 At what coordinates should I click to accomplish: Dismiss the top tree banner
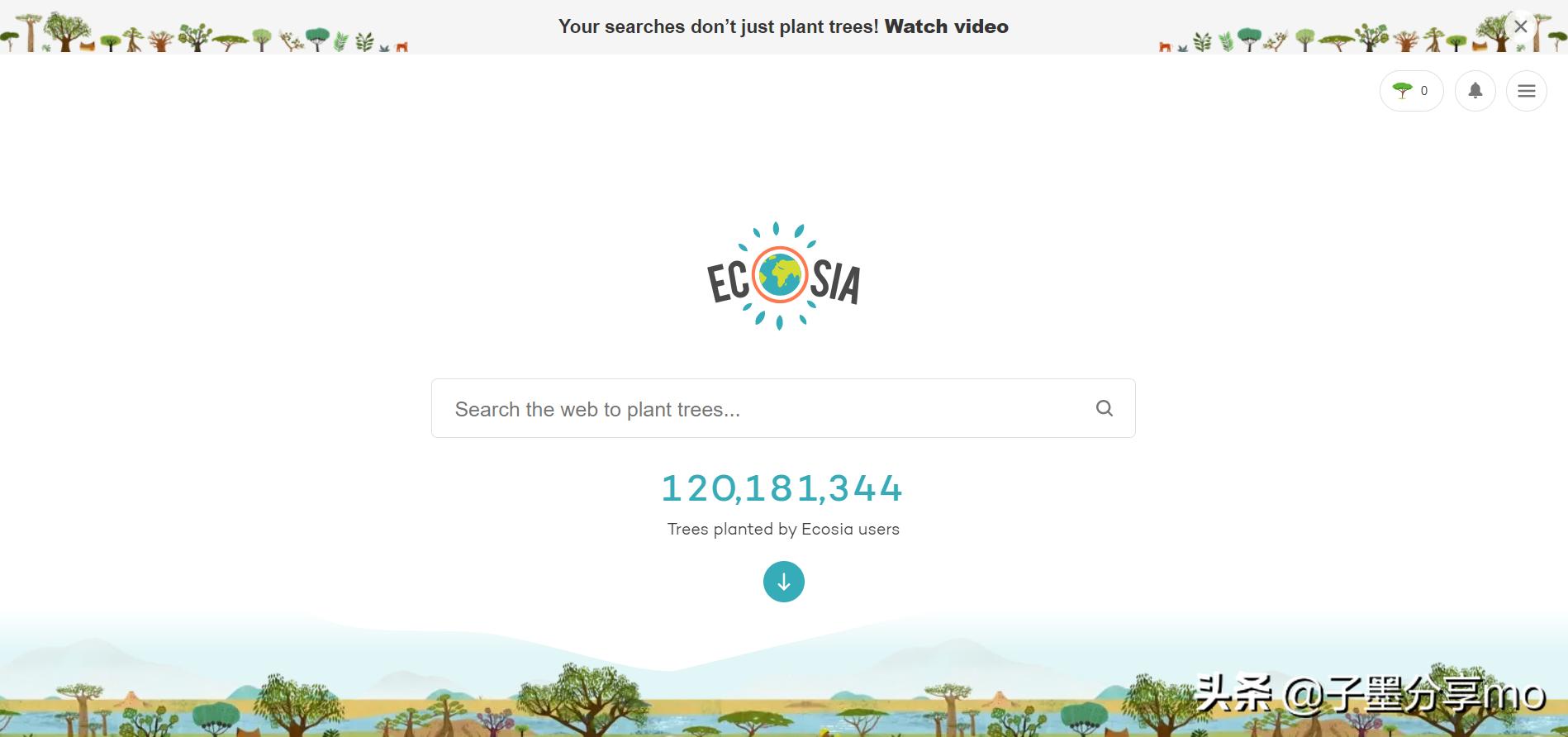pyautogui.click(x=1520, y=26)
